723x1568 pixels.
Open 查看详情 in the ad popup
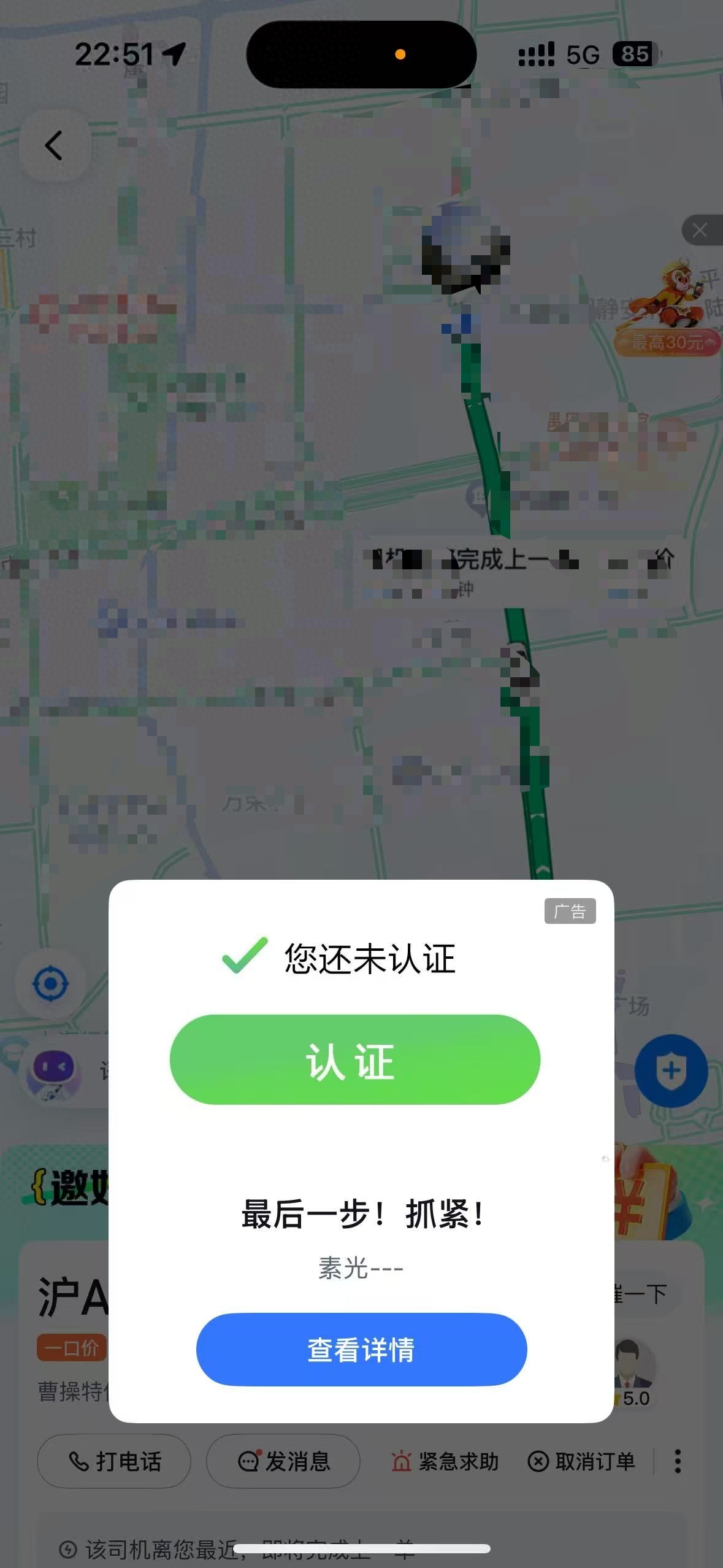coord(361,1350)
